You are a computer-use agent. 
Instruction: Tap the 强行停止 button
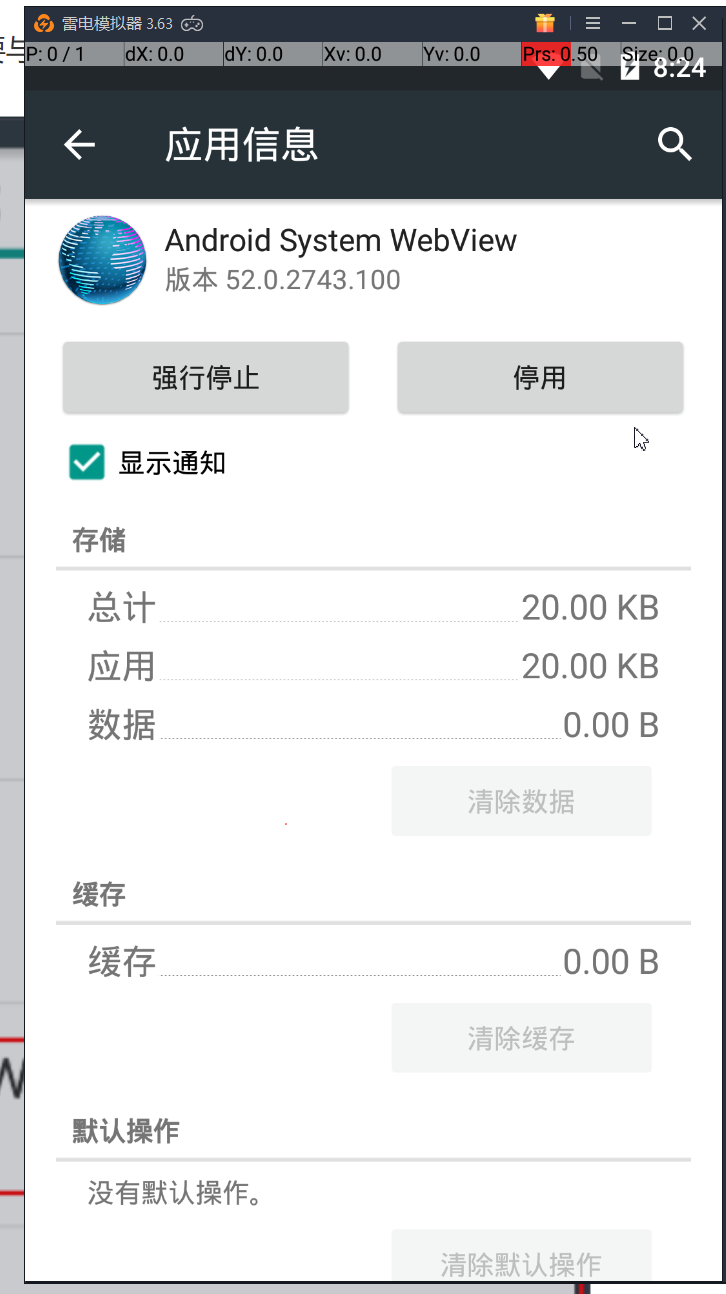pyautogui.click(x=205, y=377)
